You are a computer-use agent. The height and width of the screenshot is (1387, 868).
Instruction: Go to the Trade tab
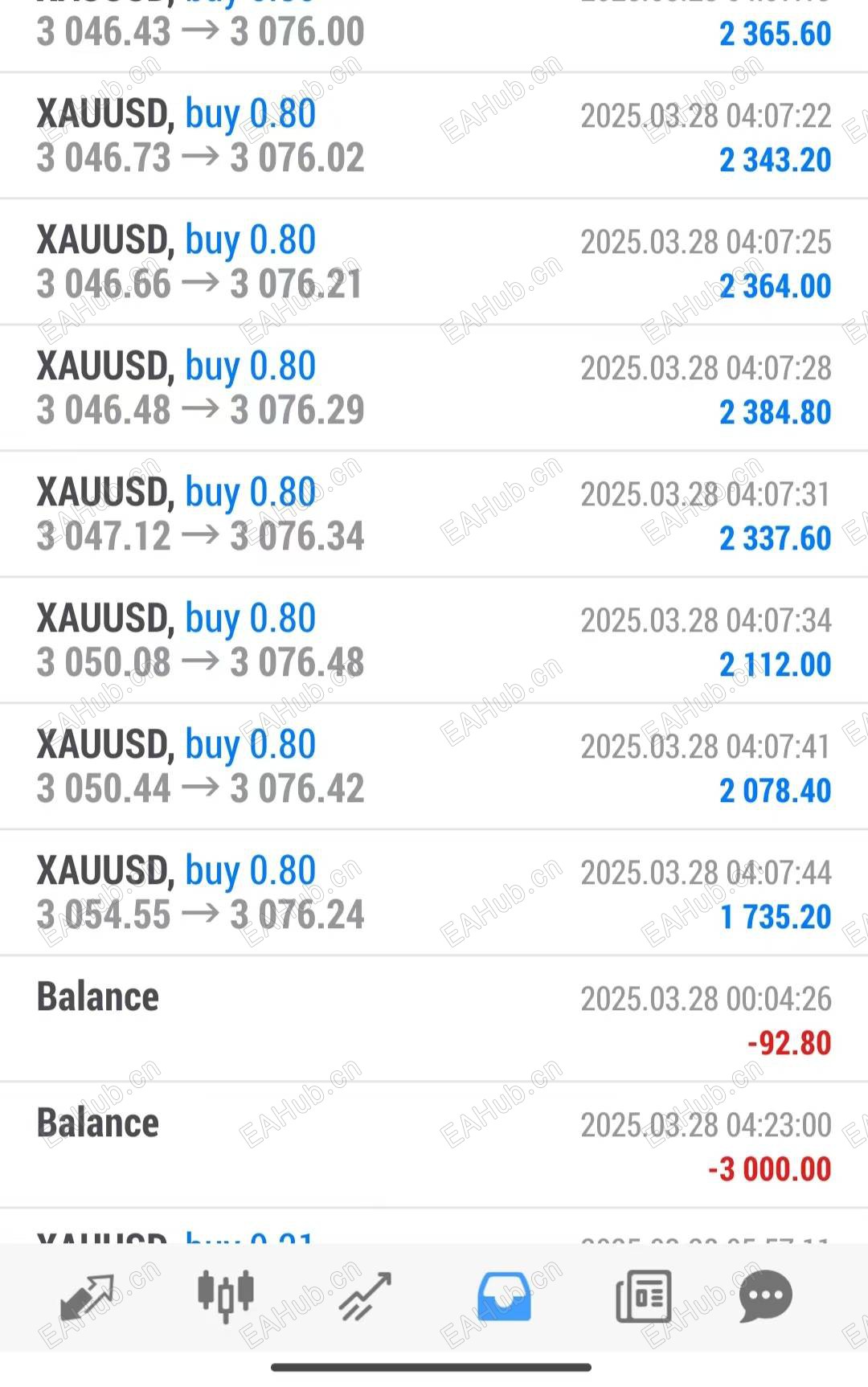[366, 1295]
